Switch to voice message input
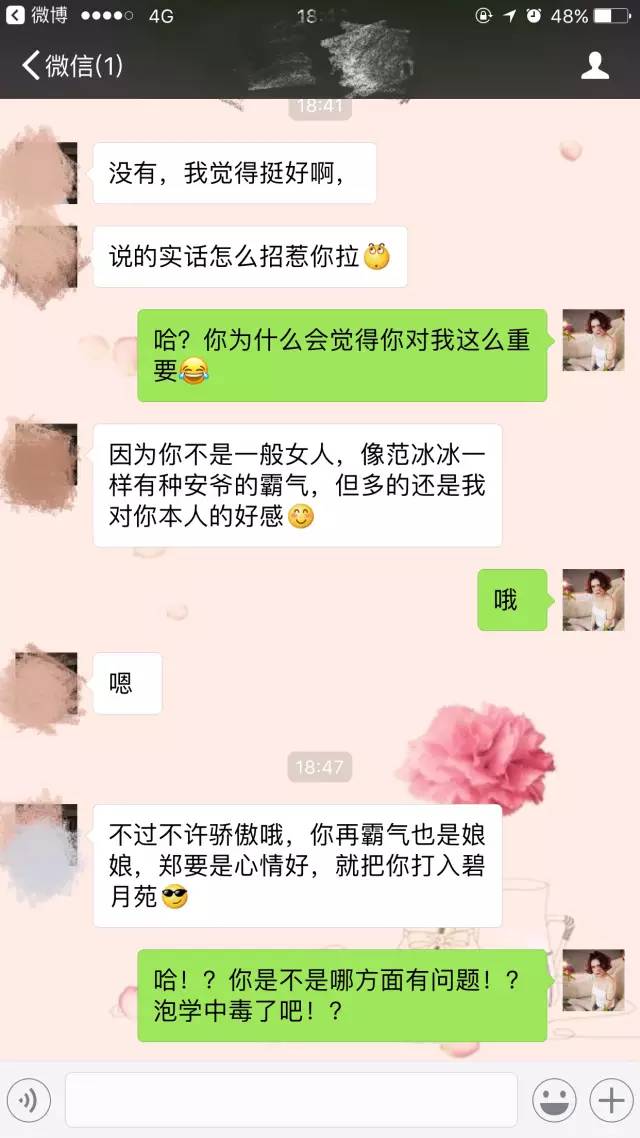Screen dimensions: 640x1138 pos(28,1101)
